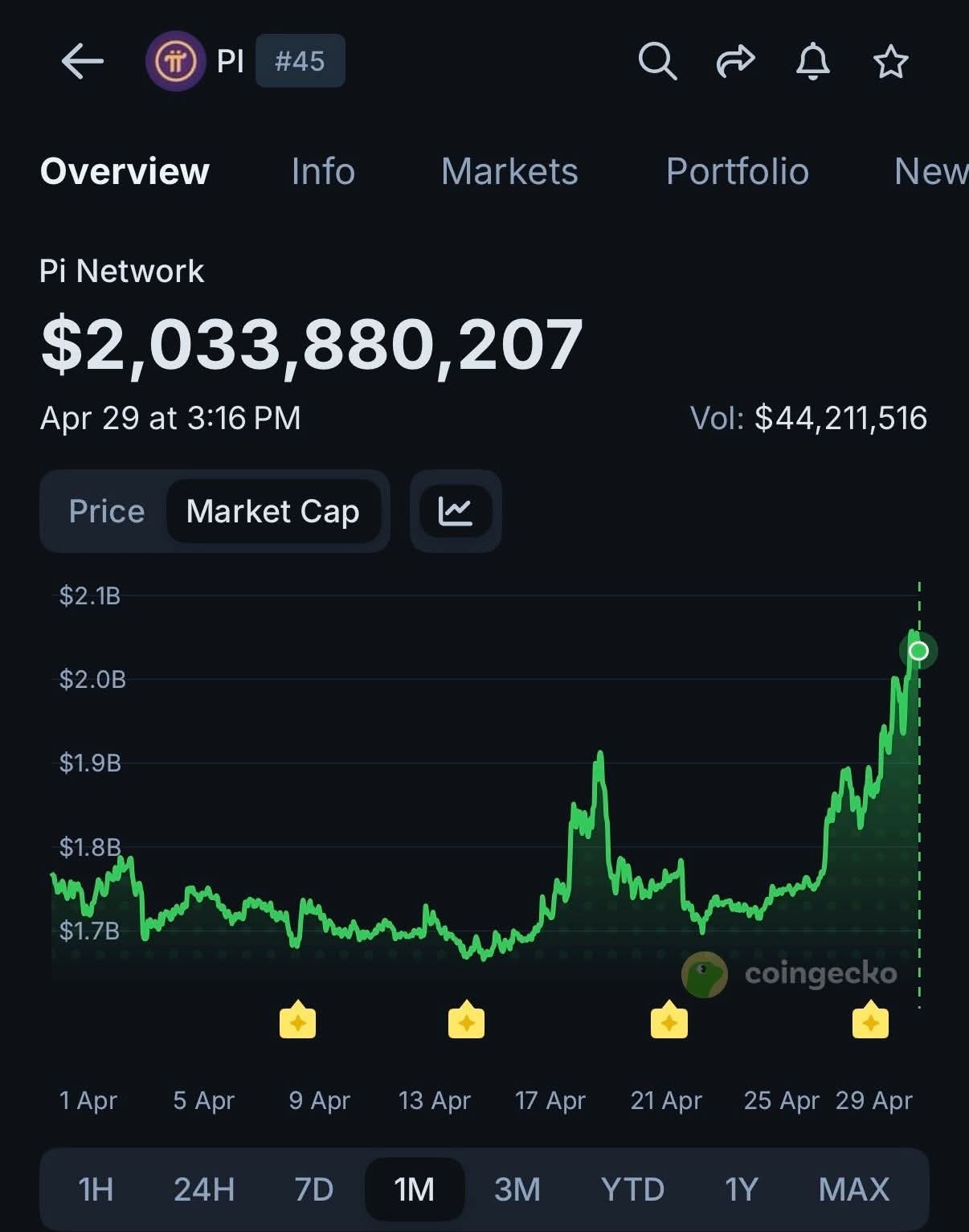Switch chart to 1Y range

(741, 1189)
